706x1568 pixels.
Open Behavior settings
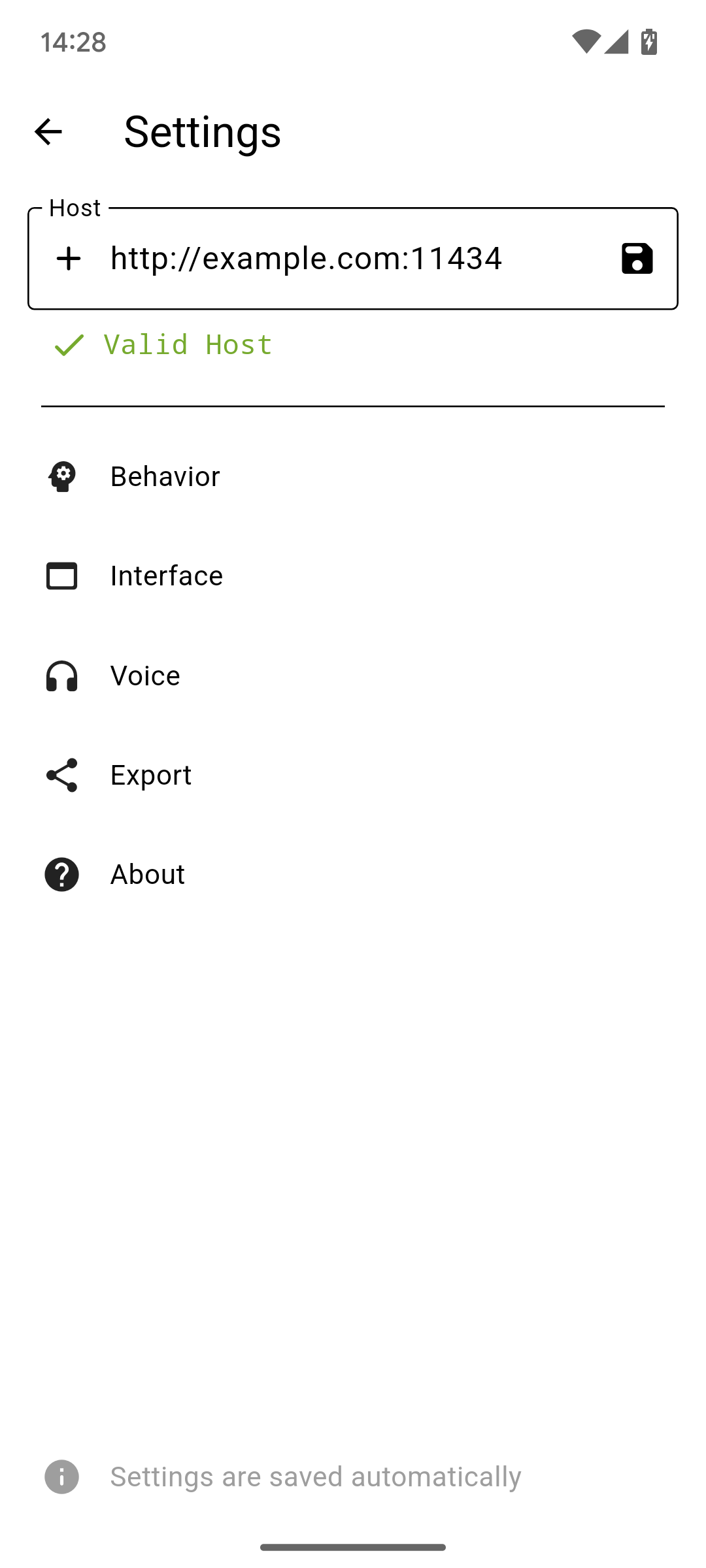[x=165, y=476]
